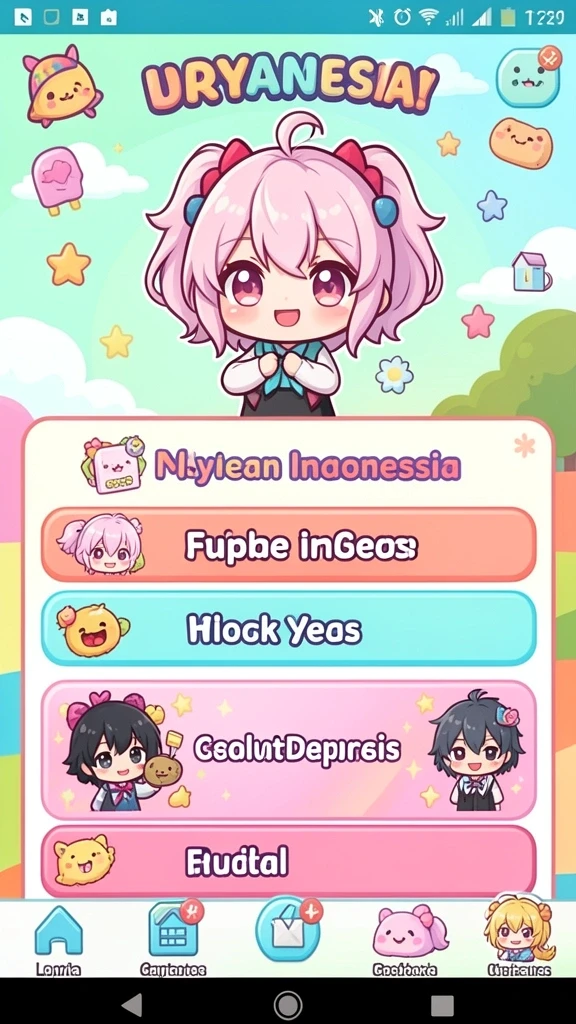Switch to the pink blob creature tab

[x=406, y=940]
